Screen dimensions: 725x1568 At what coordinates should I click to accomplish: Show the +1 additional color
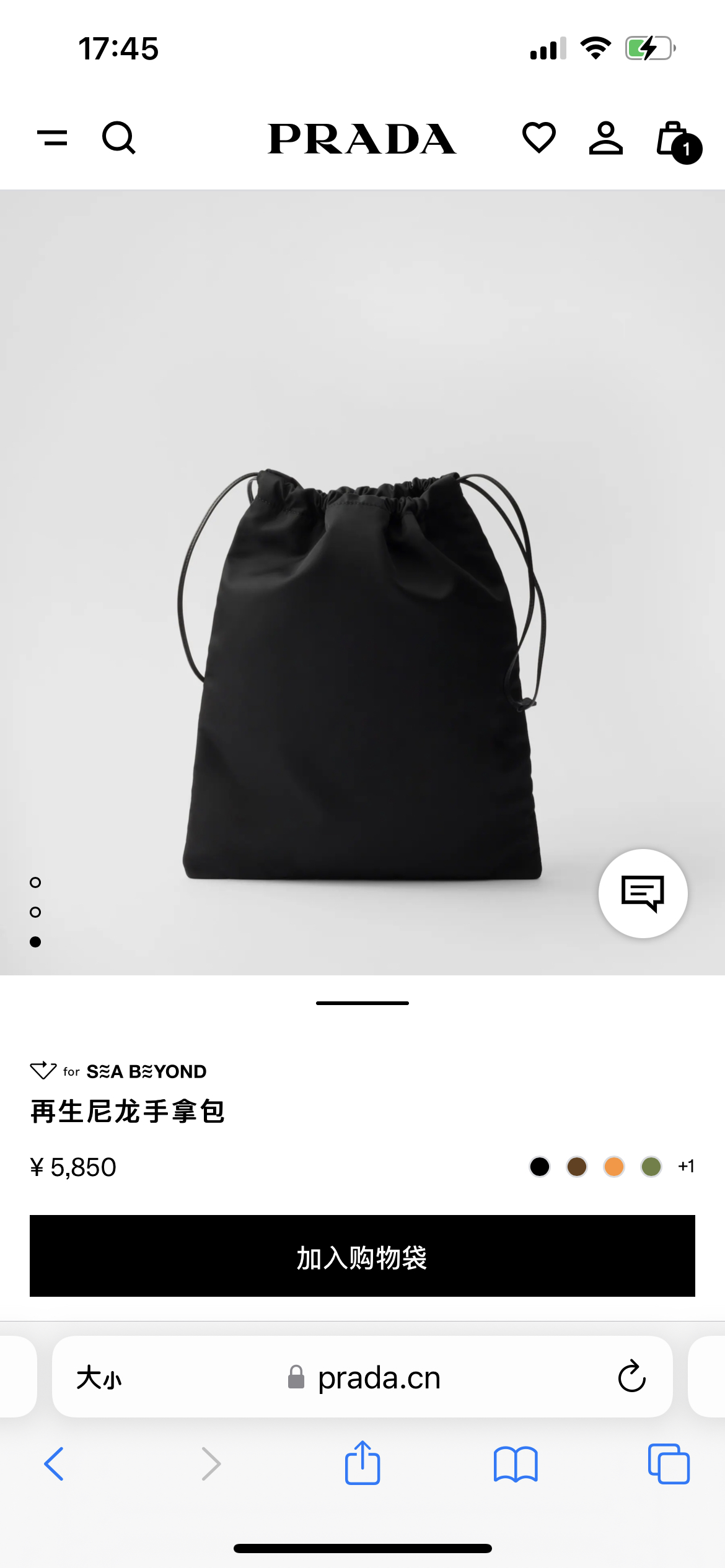[x=686, y=1167]
